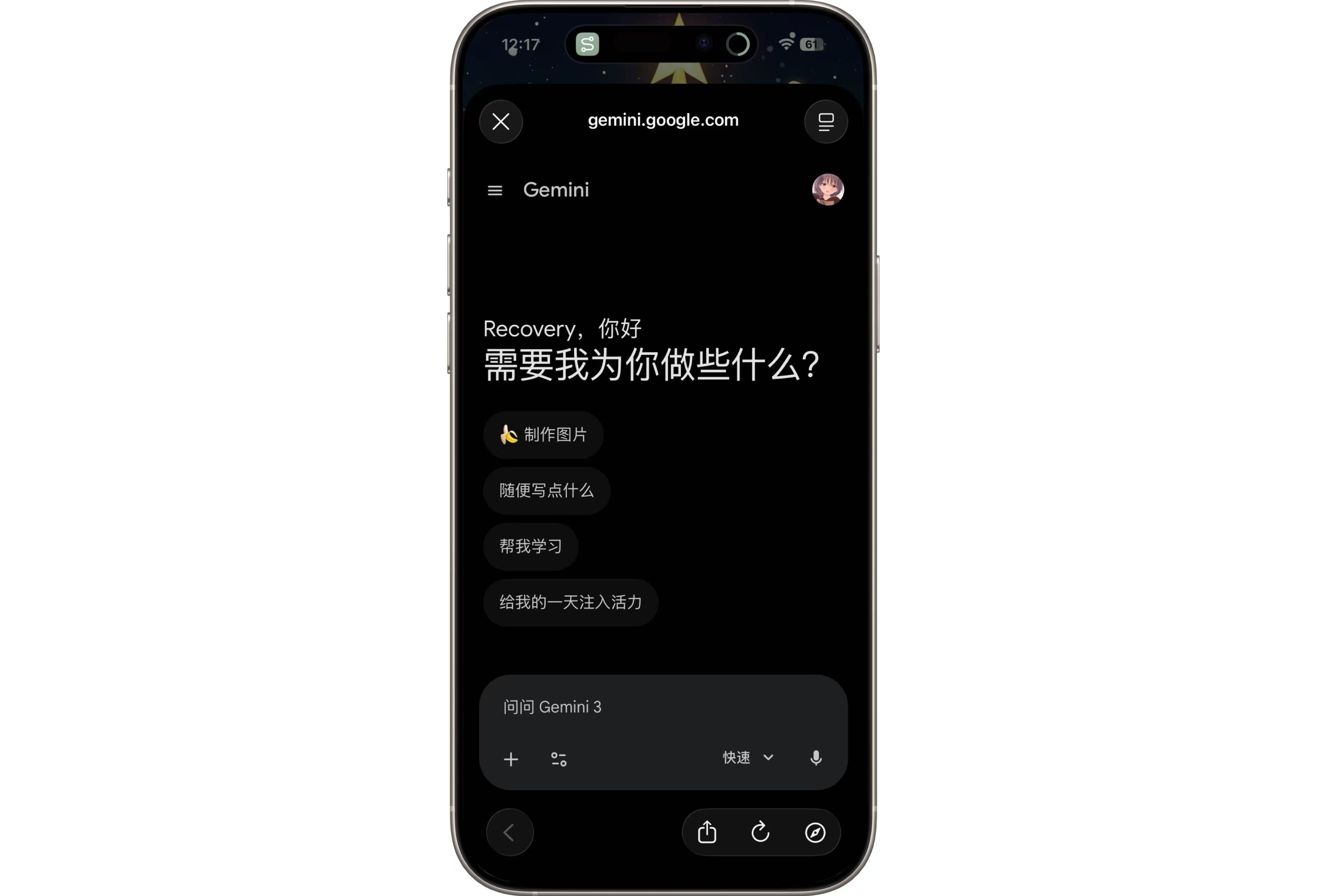Viewport: 1327px width, 896px height.
Task: Share this page via the share icon
Action: pyautogui.click(x=707, y=832)
